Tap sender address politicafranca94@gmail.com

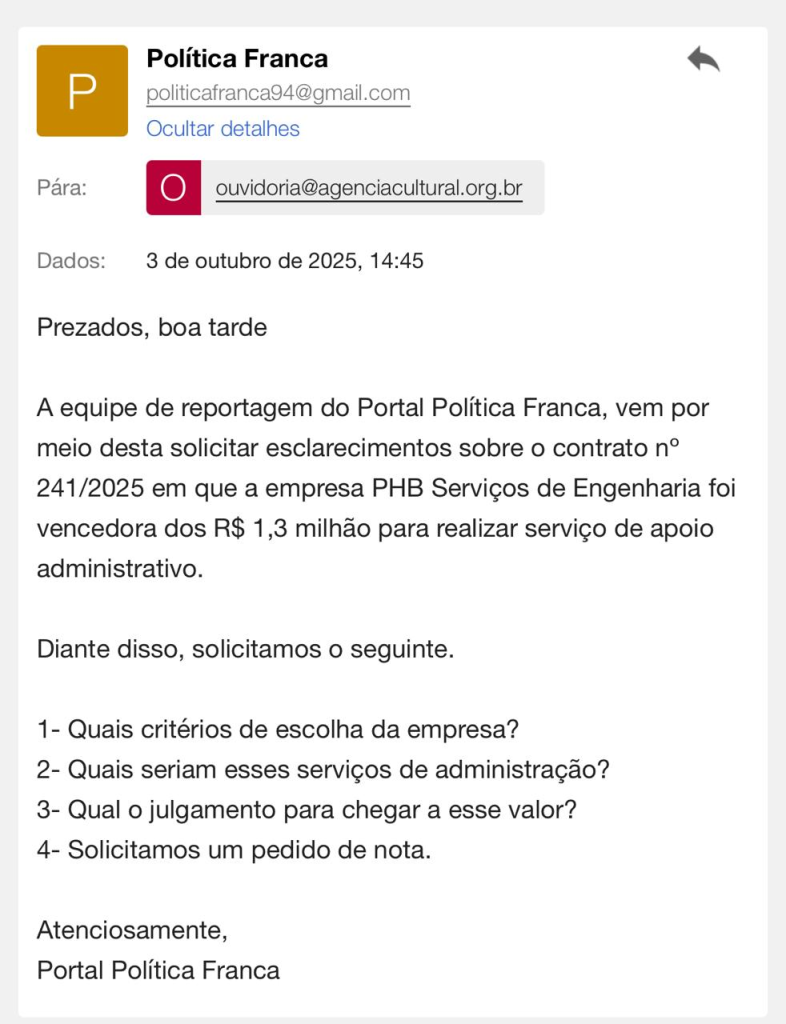278,94
